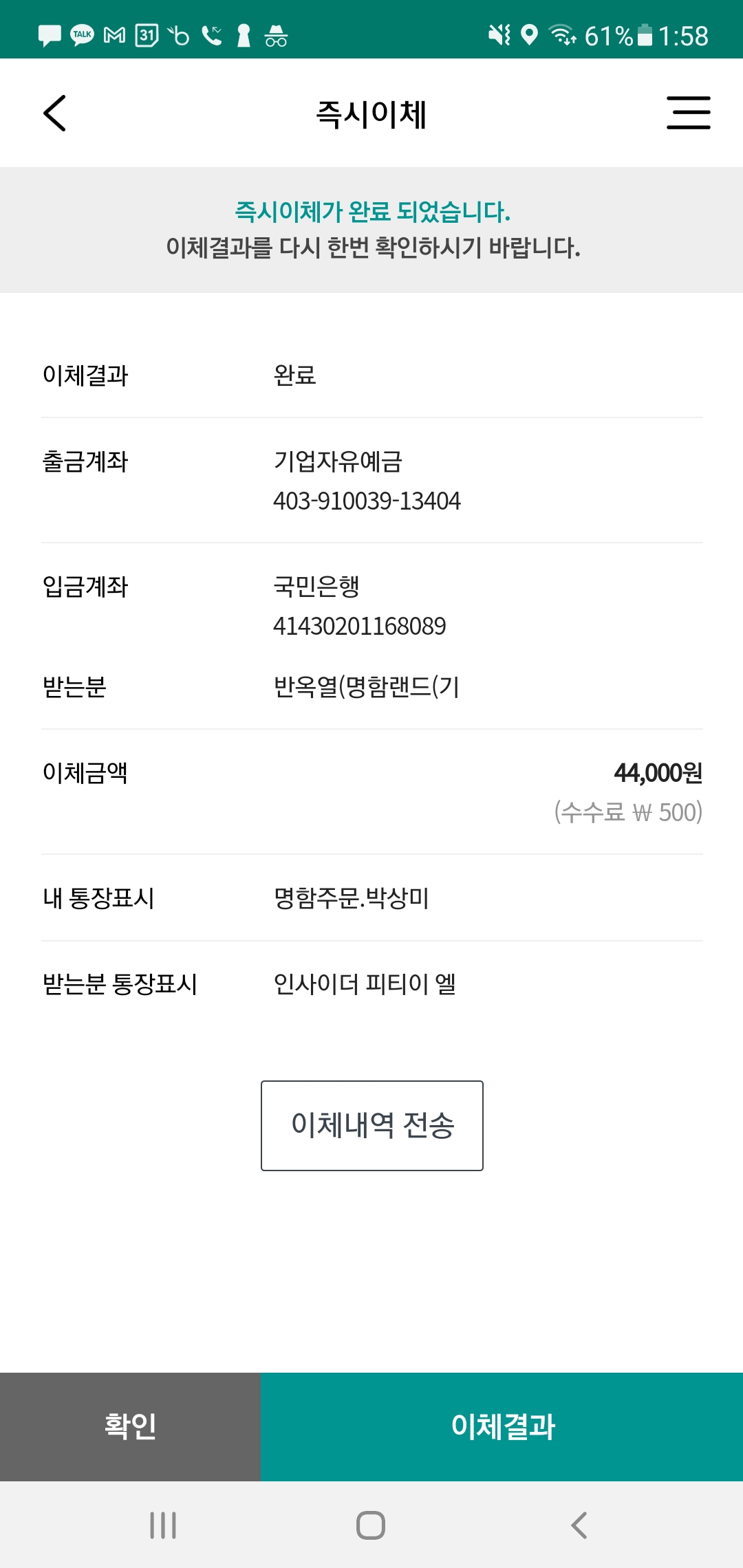This screenshot has height=1568, width=743.
Task: Tap the 이체내역 전송 button
Action: click(371, 1125)
